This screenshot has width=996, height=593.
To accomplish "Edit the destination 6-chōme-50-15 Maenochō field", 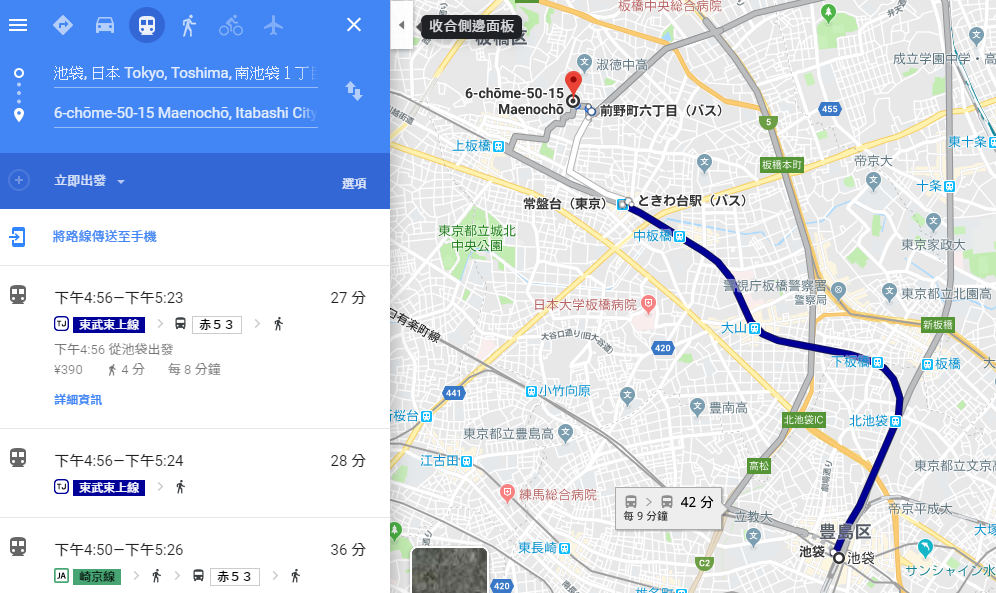I will [185, 113].
